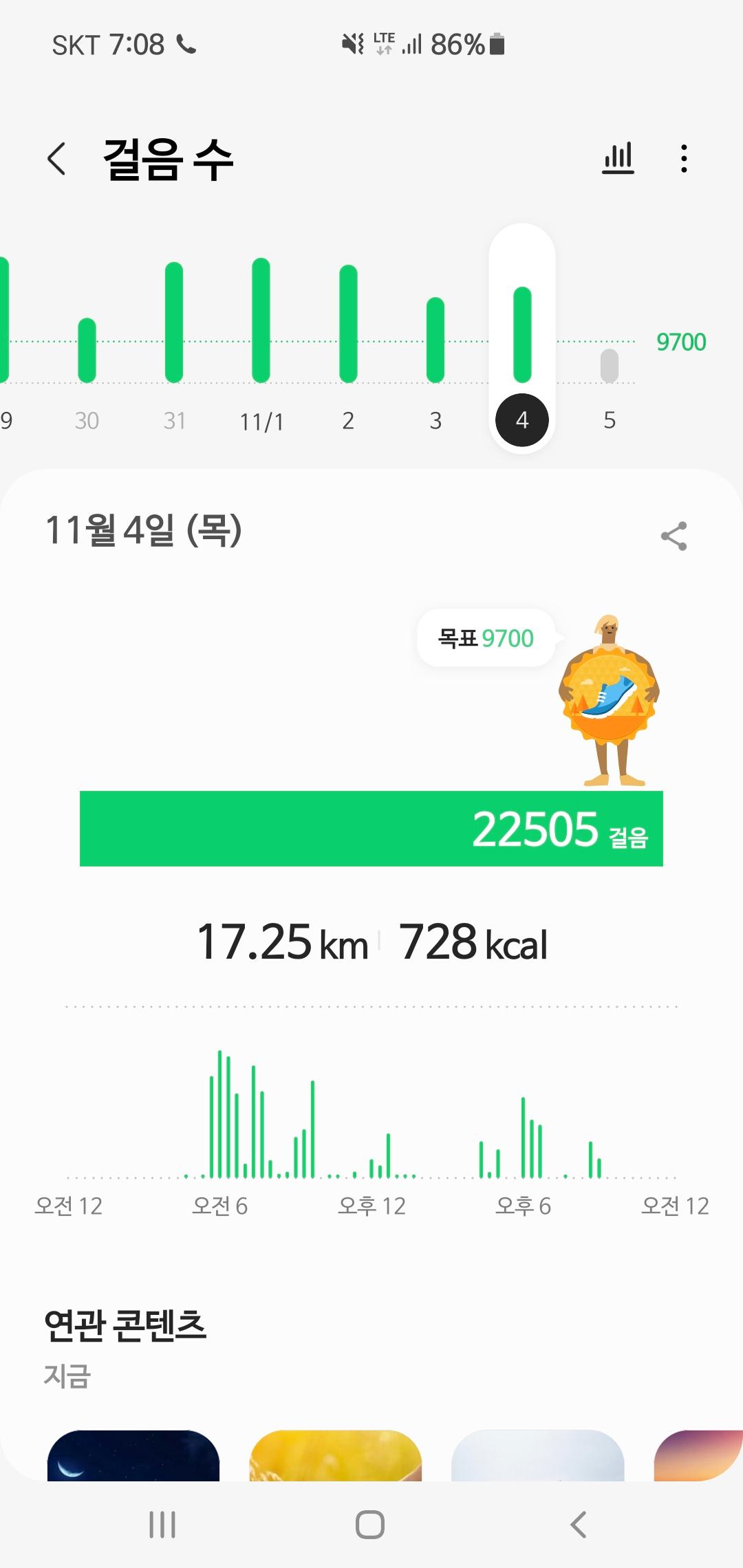Go back from the 걸음 수 screen
The image size is (743, 1568).
pos(56,159)
